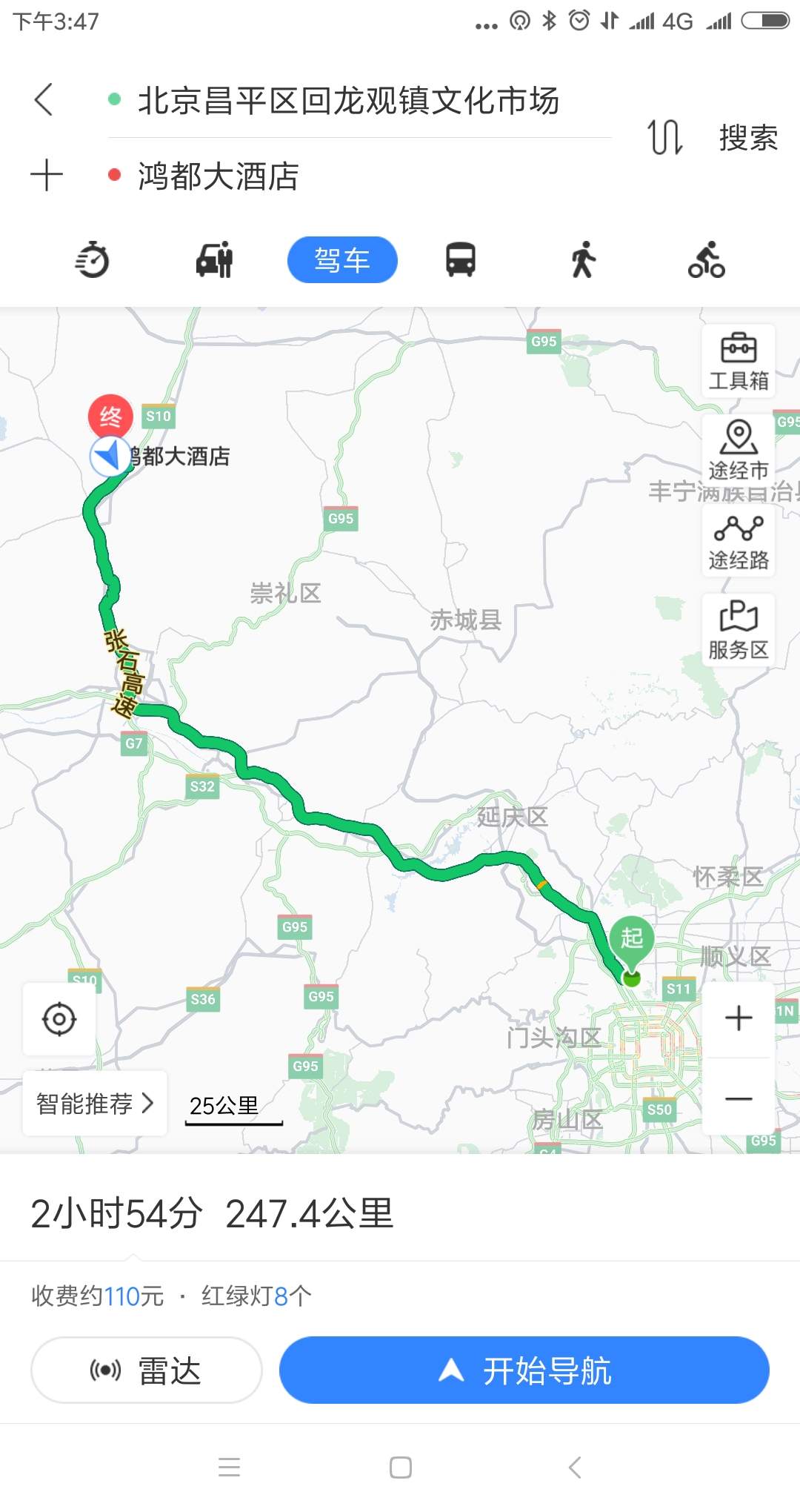Select the 驾车 driving tab
This screenshot has width=800, height=1512.
pos(342,260)
